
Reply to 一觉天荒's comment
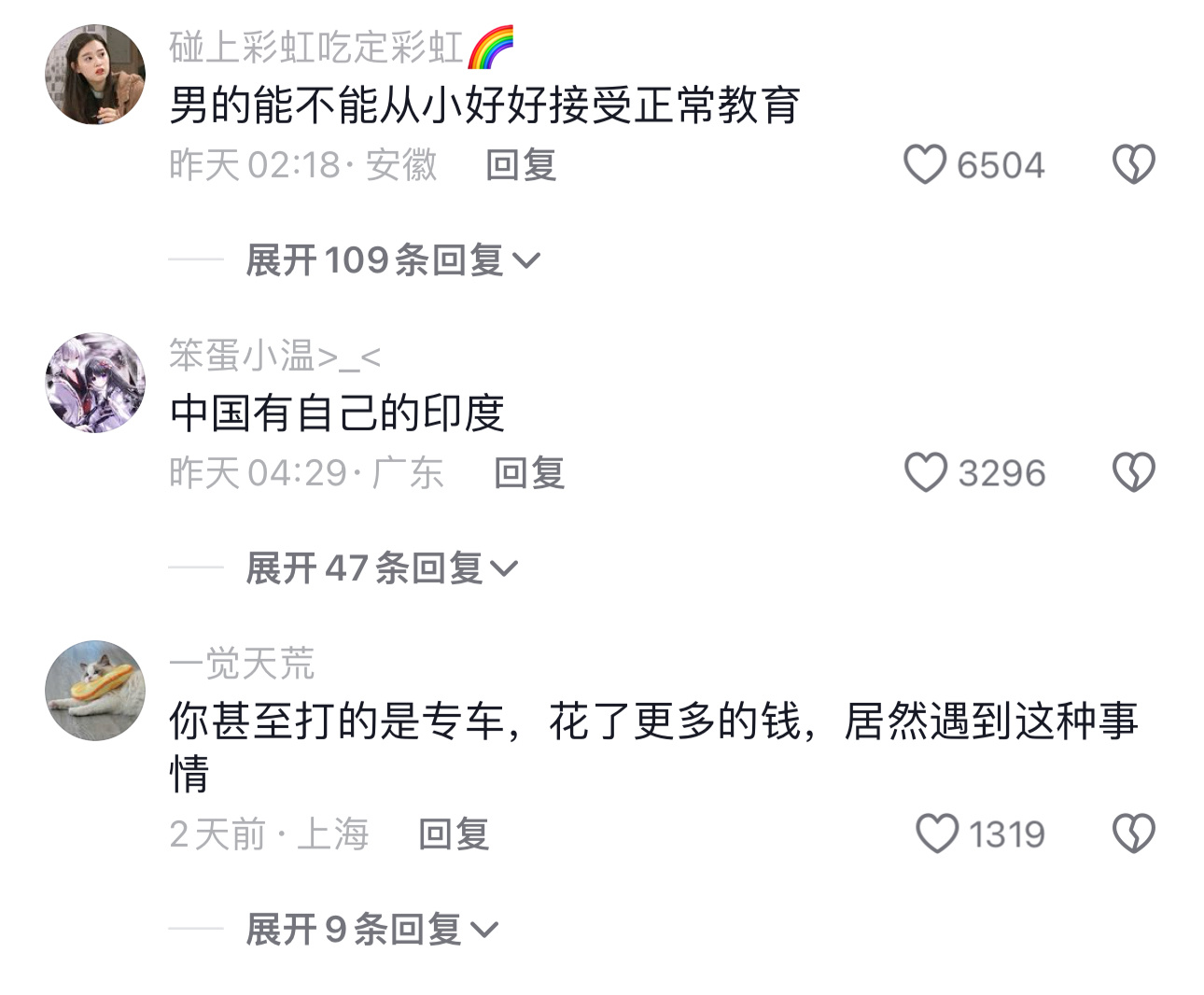pos(454,834)
